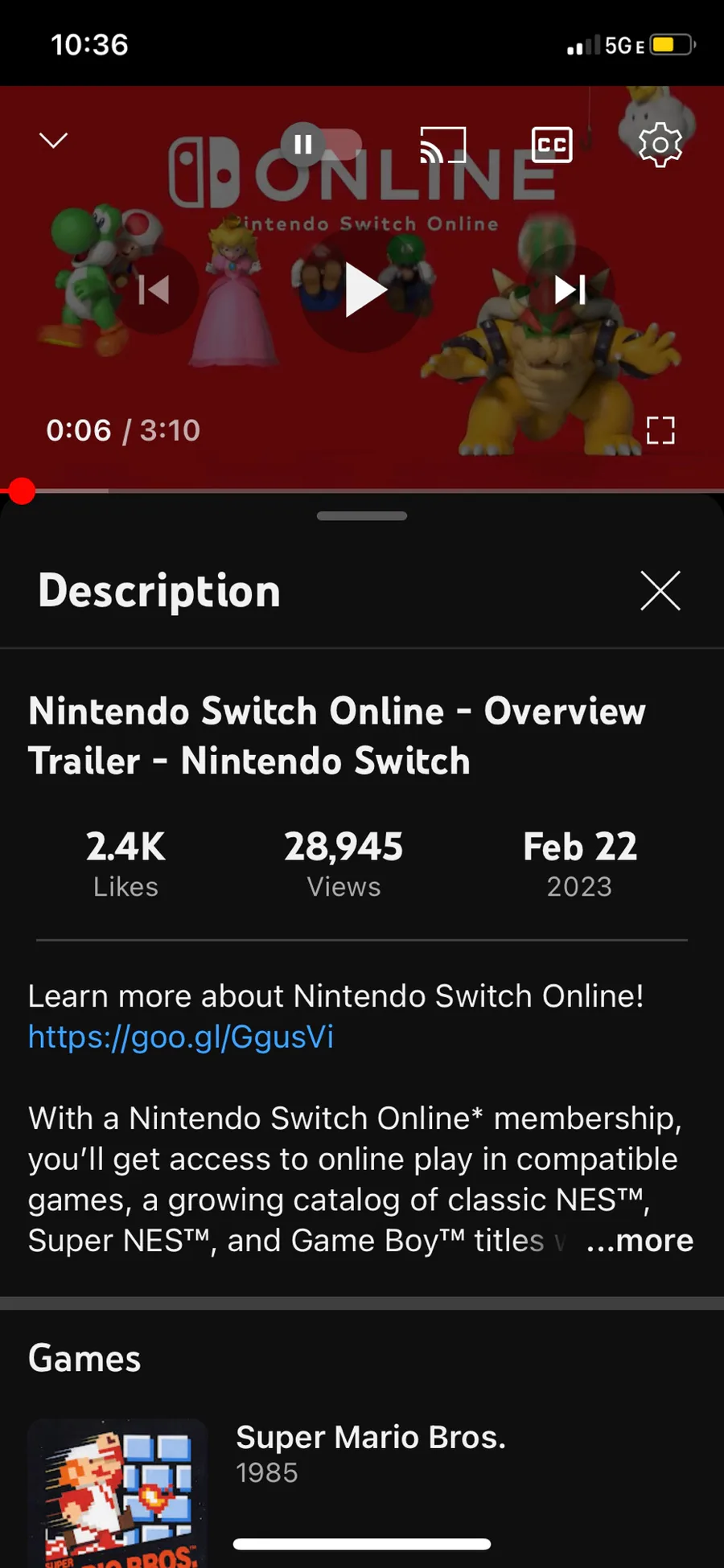The width and height of the screenshot is (724, 1568).
Task: Open the Super Mario Bros. game card
Action: click(362, 1493)
